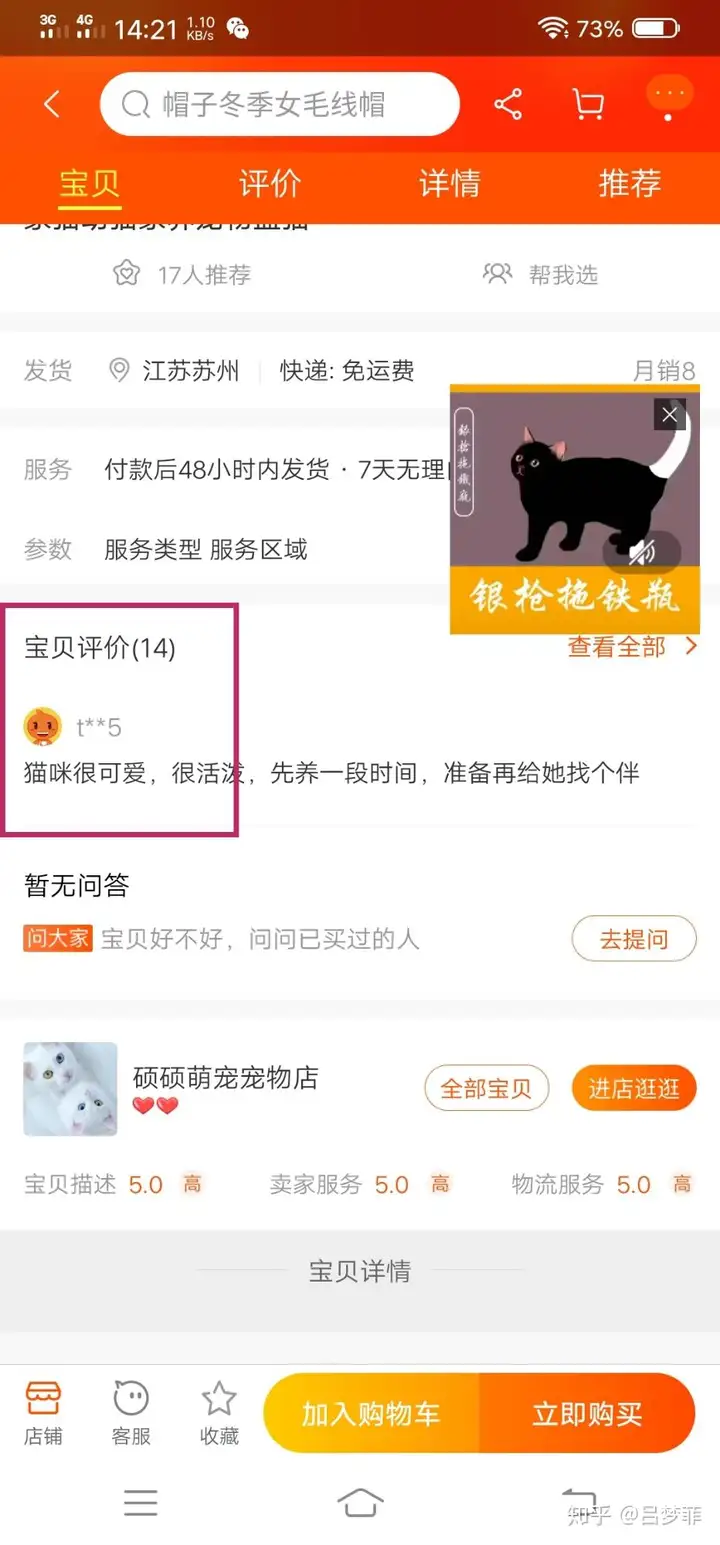
Task: View all reviews via 查看全部
Action: pos(632,647)
